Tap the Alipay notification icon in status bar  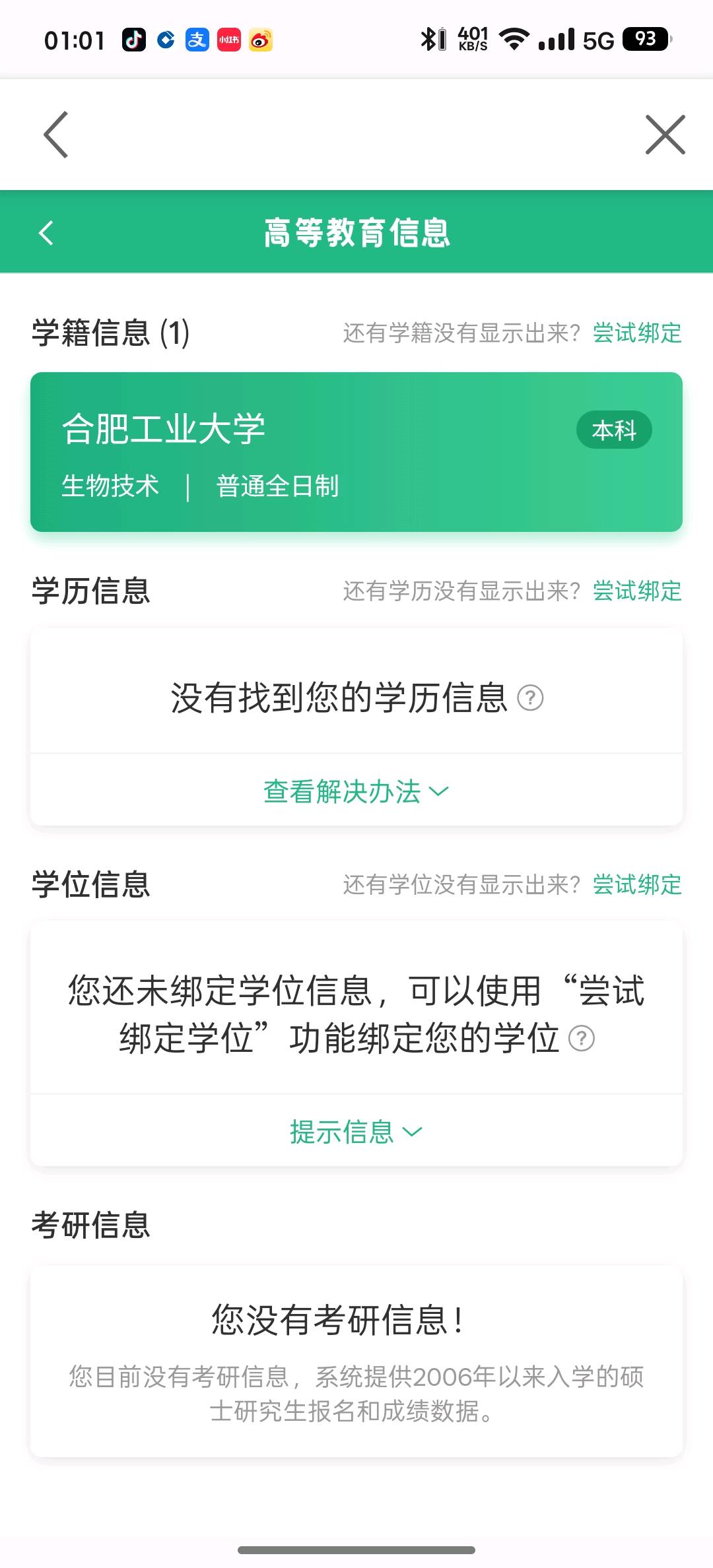click(196, 40)
